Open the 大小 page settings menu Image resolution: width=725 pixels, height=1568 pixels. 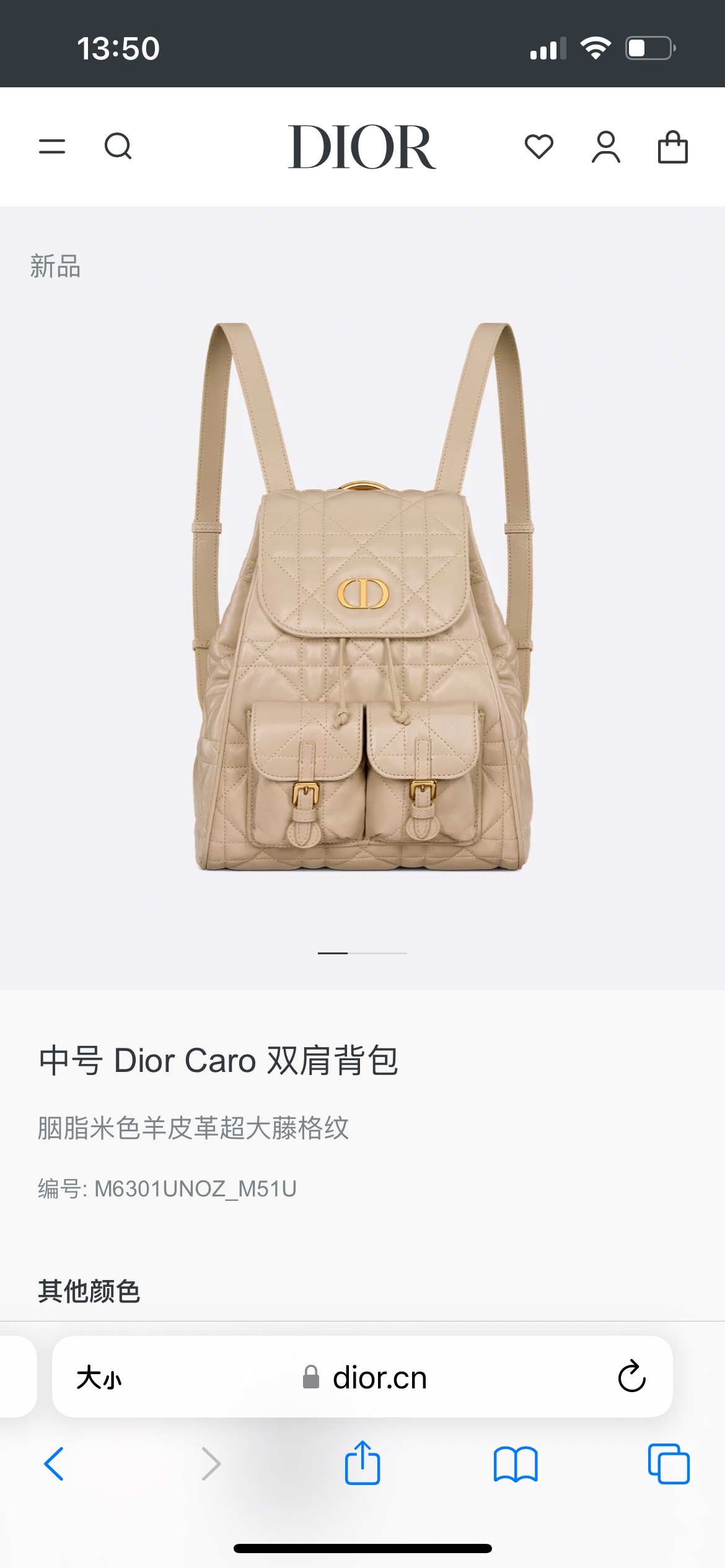tap(99, 1378)
